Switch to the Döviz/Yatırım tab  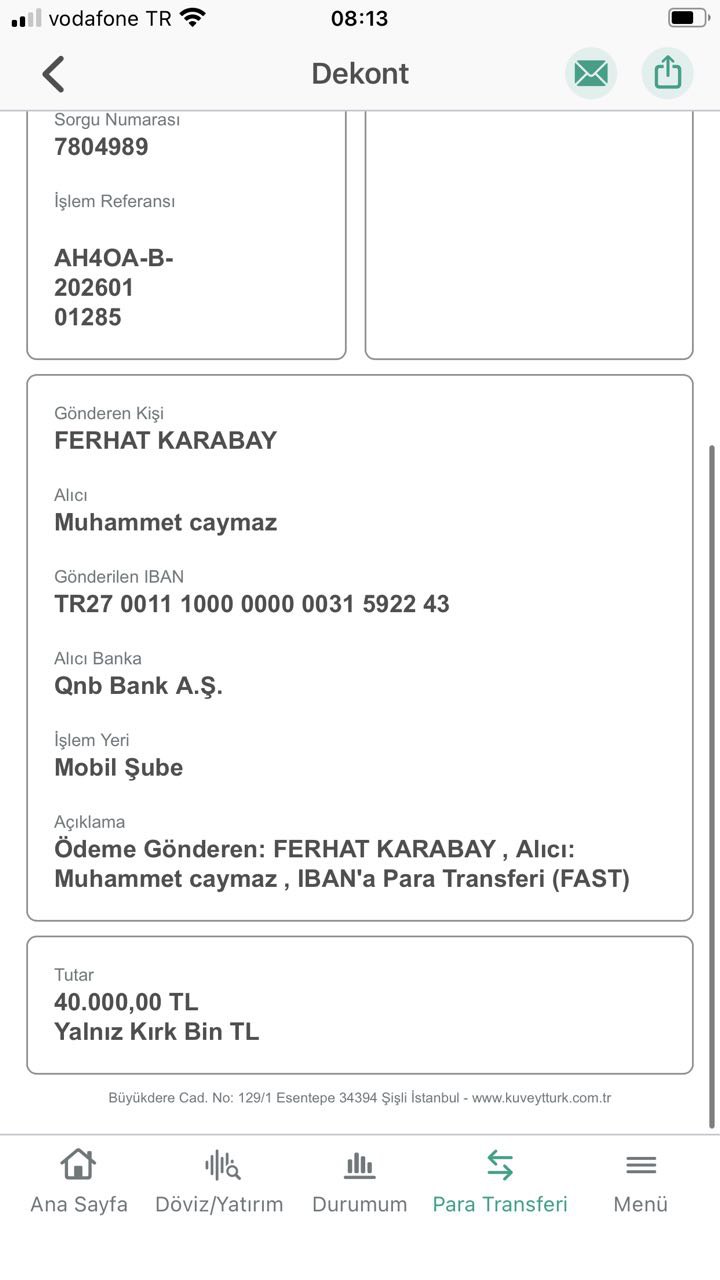(219, 1181)
